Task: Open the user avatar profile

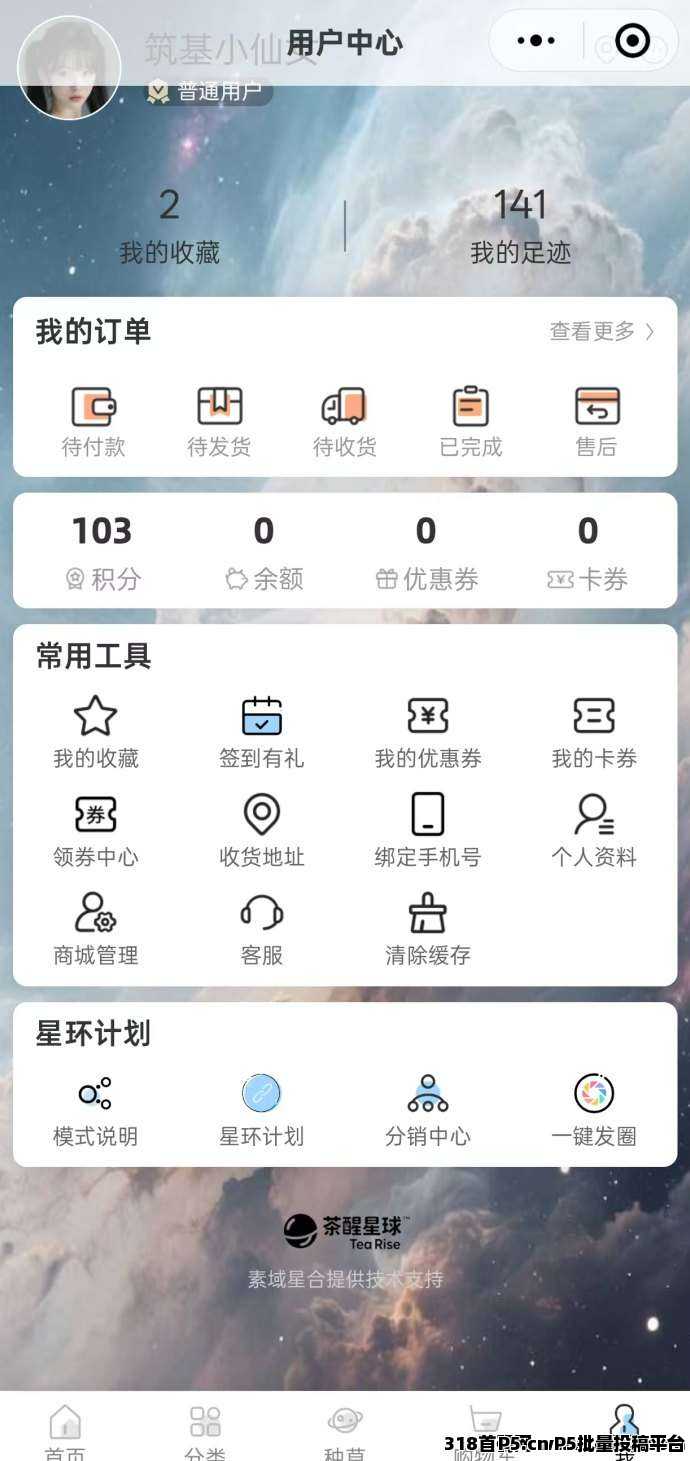Action: [x=69, y=67]
